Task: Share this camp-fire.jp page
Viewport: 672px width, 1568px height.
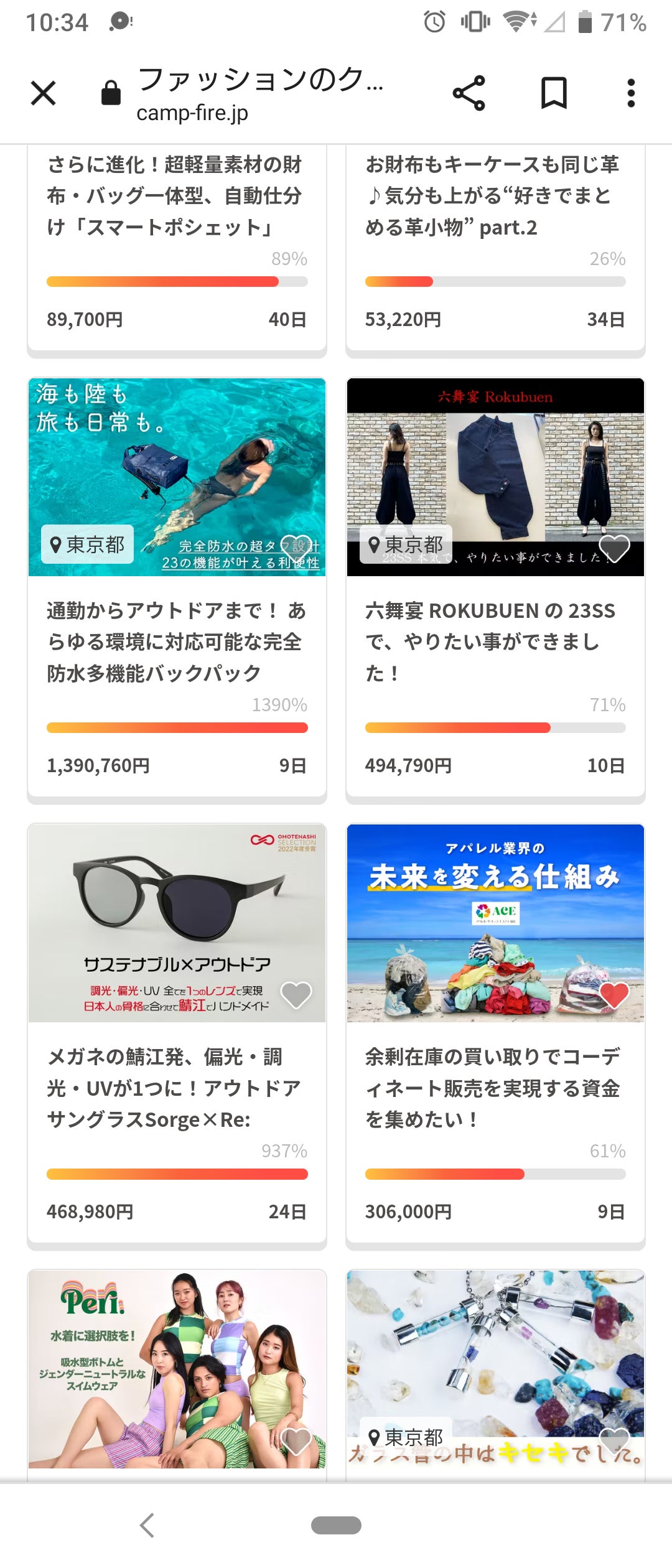Action: point(469,93)
